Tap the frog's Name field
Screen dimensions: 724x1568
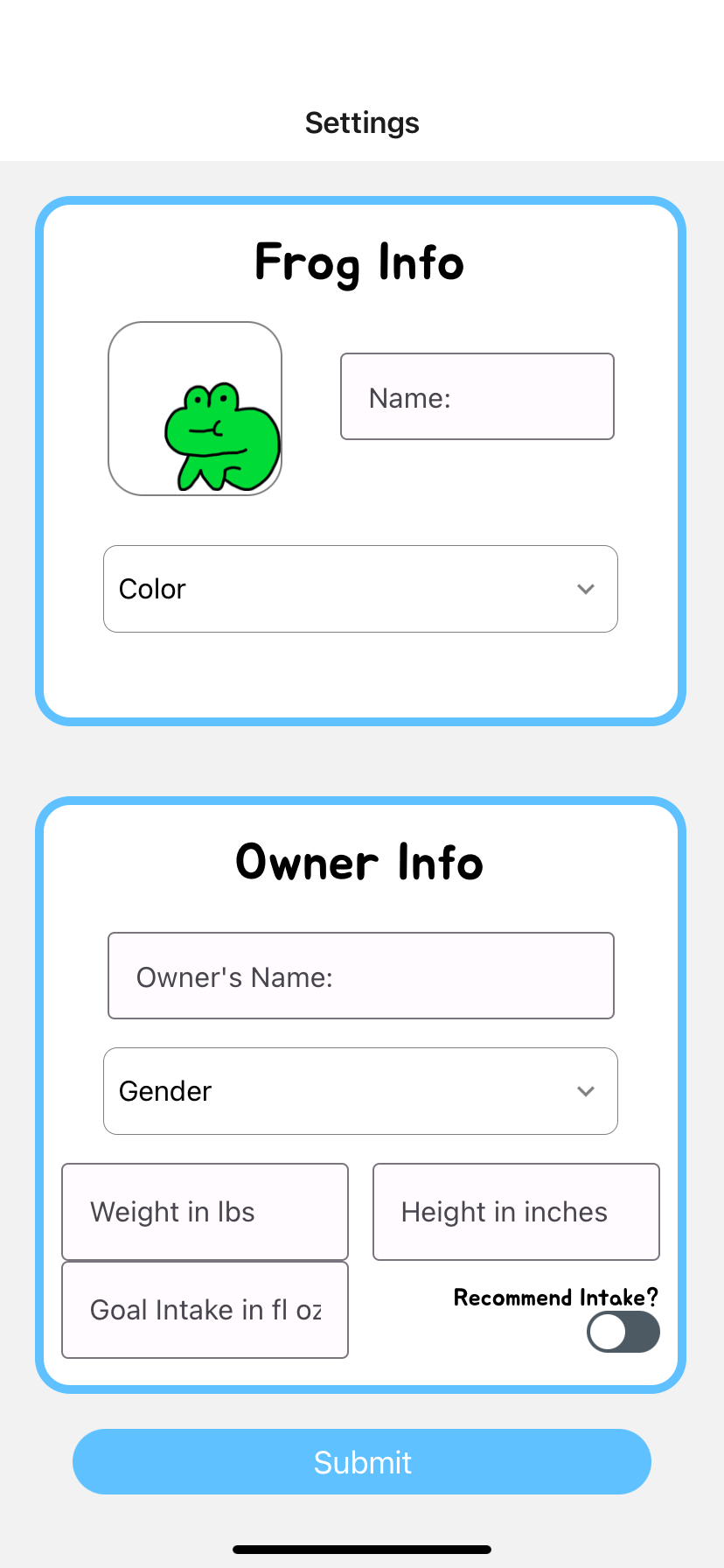[477, 396]
